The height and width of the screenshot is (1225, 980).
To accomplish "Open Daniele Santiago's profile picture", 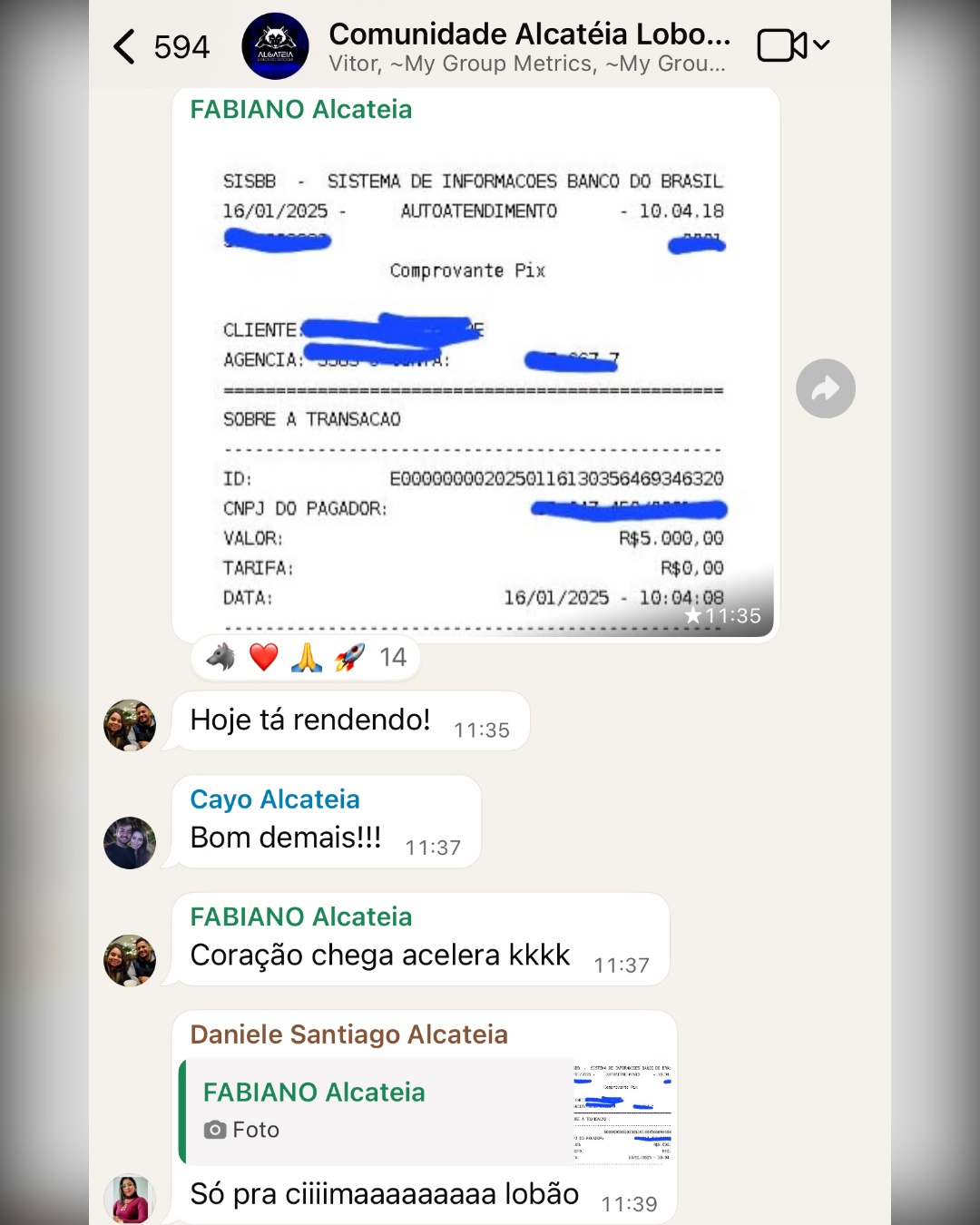I will click(x=130, y=1199).
